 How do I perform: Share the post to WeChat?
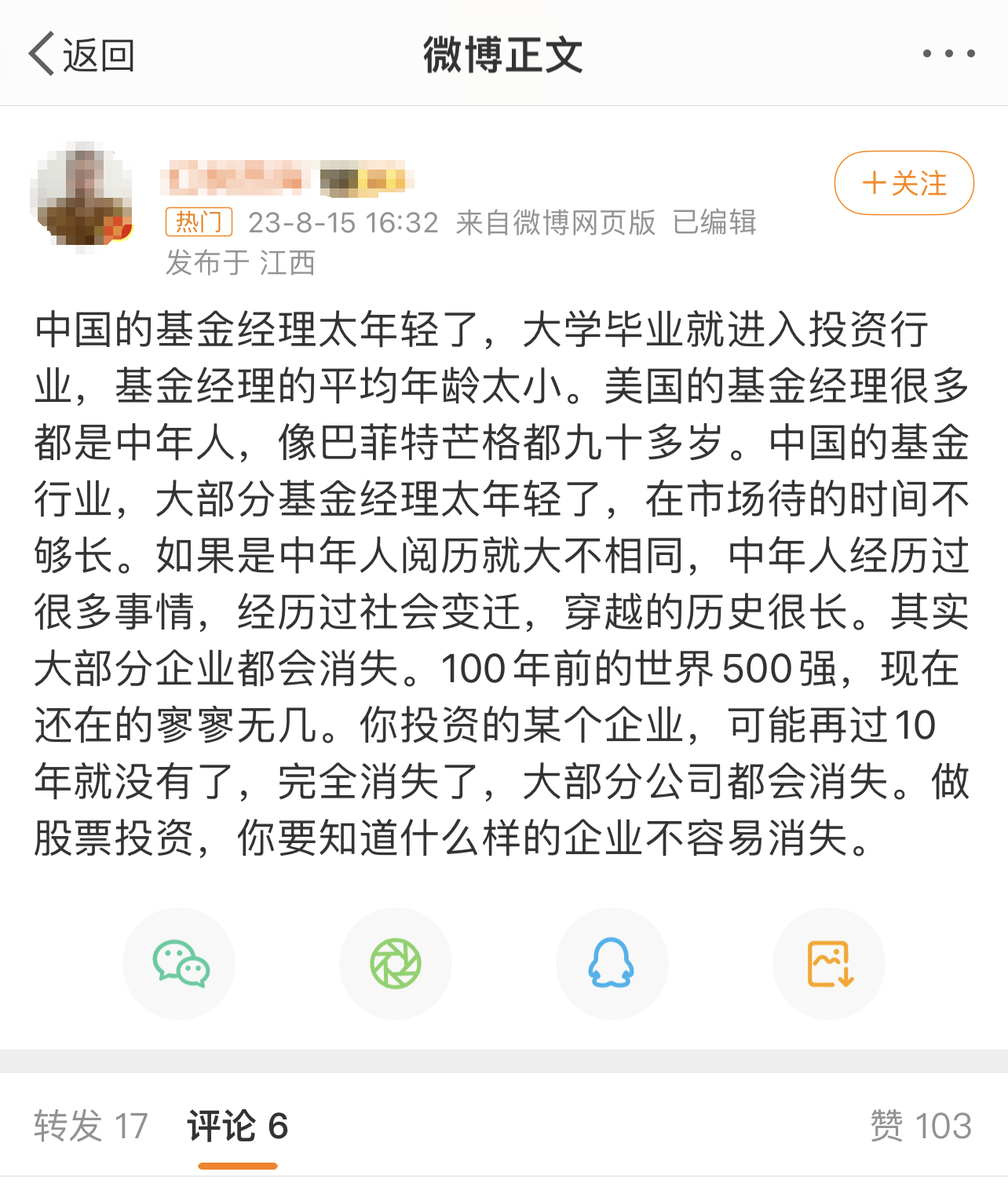click(179, 964)
